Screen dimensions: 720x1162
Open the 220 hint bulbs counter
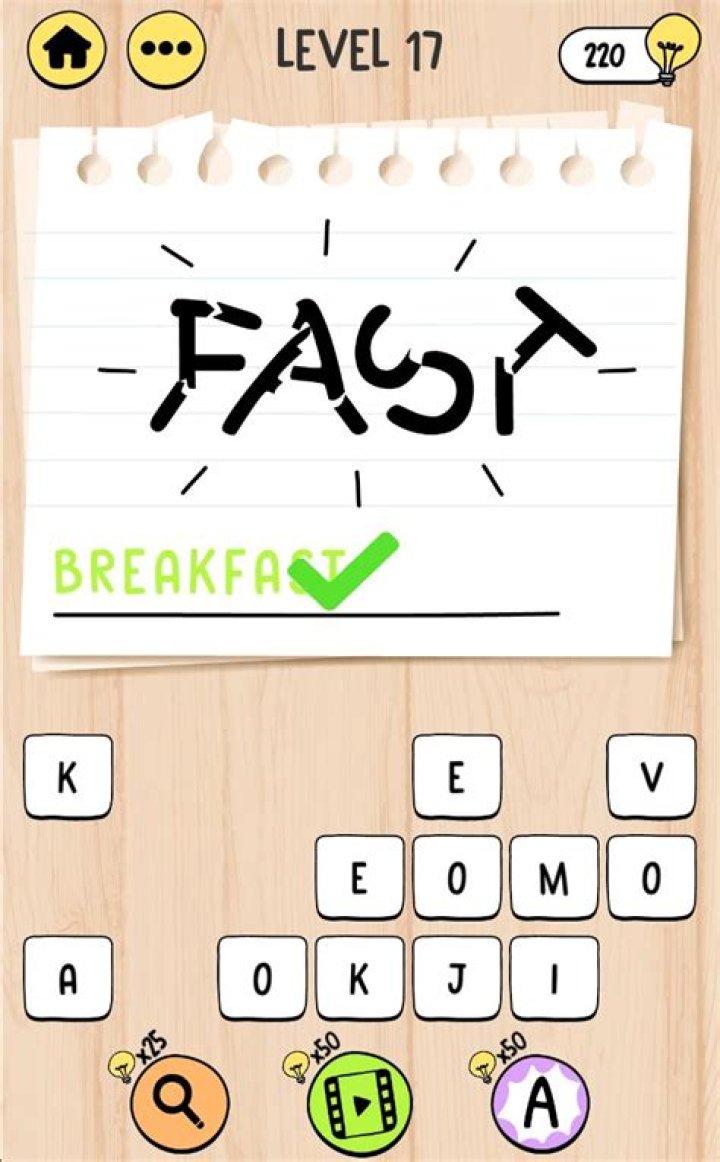tap(630, 52)
